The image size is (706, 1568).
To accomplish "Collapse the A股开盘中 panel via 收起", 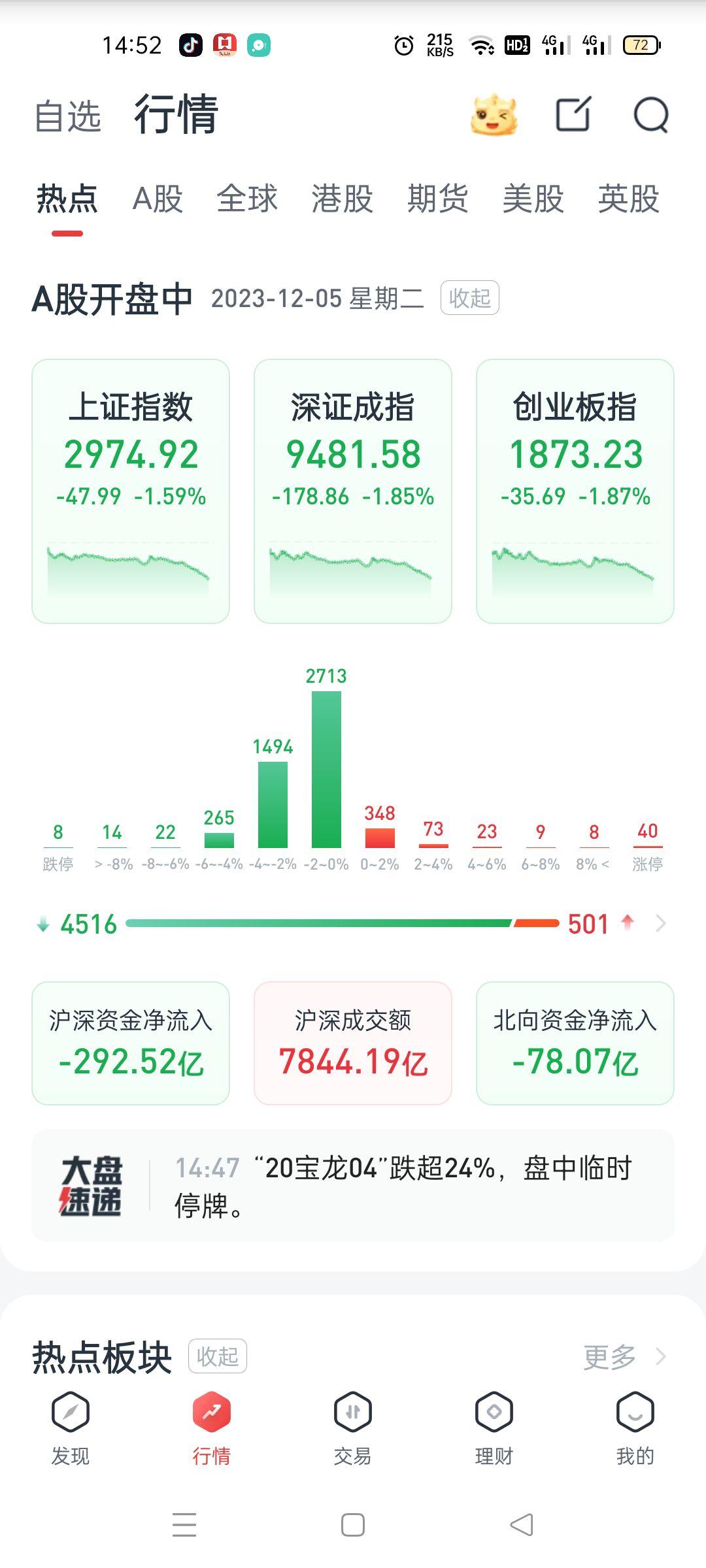I will (x=470, y=297).
